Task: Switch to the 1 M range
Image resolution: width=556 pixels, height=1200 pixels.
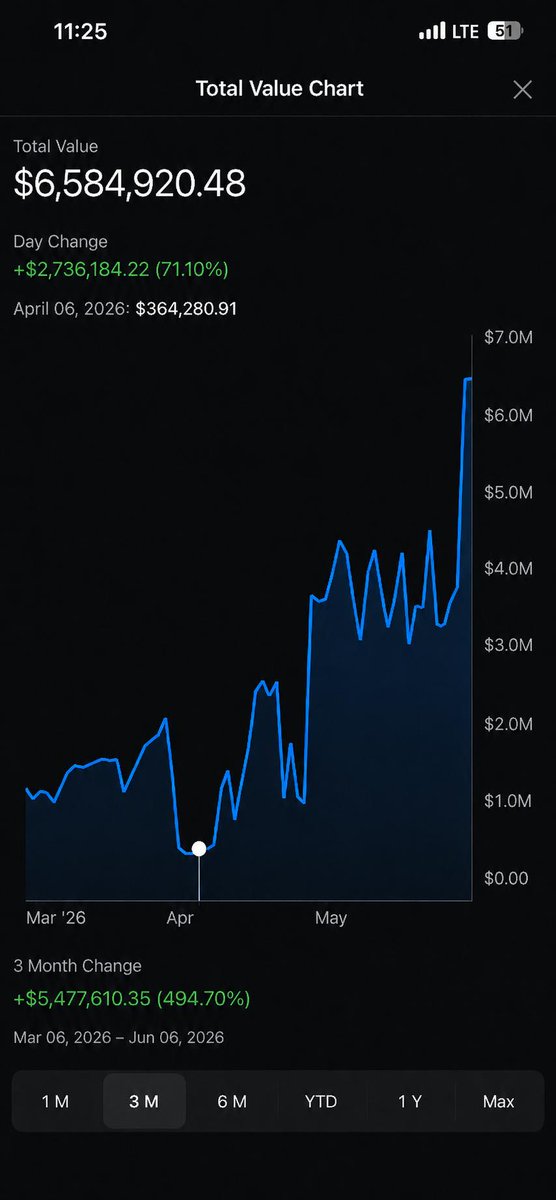Action: pos(56,1101)
